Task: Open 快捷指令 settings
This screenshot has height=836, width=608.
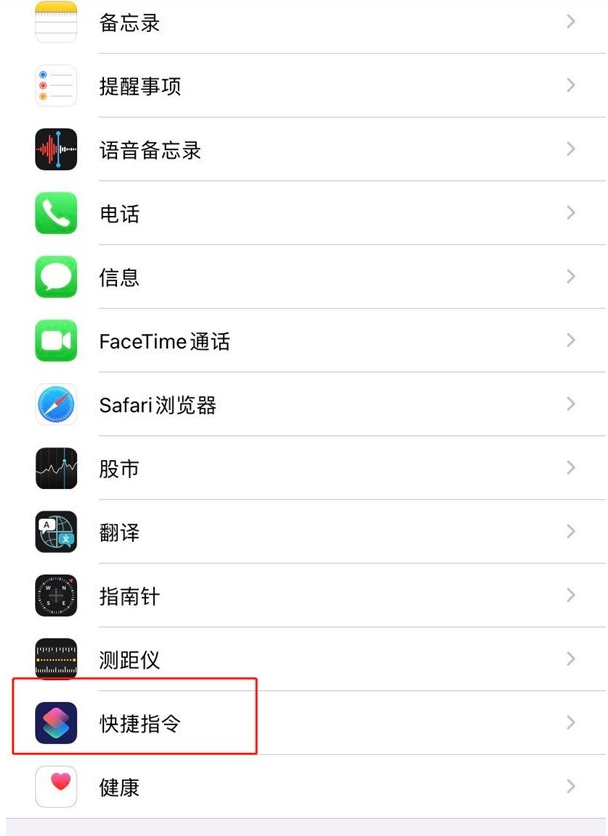Action: click(x=300, y=723)
